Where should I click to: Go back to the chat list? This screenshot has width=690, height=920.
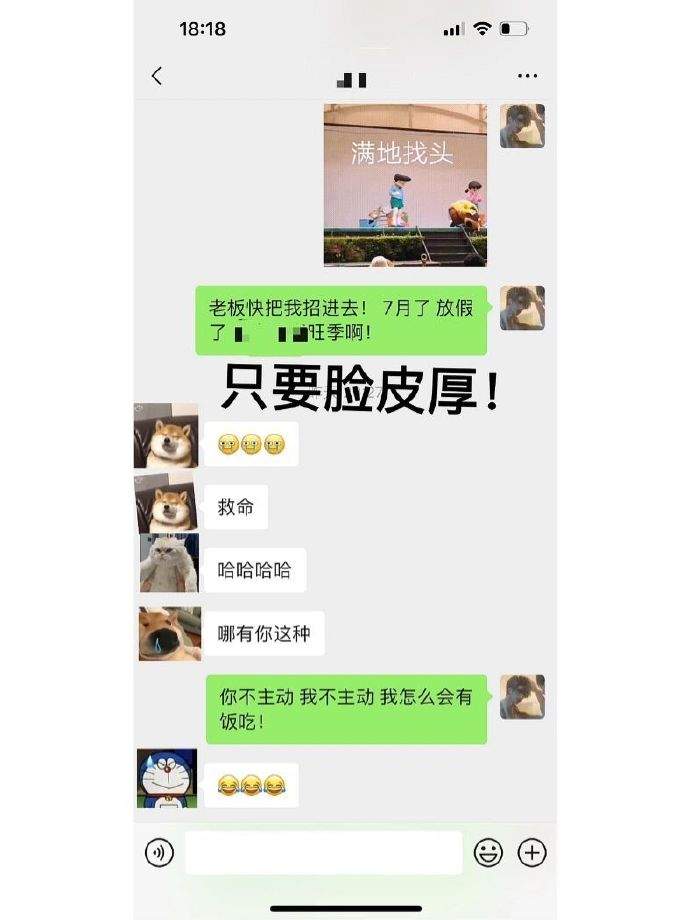[x=157, y=76]
